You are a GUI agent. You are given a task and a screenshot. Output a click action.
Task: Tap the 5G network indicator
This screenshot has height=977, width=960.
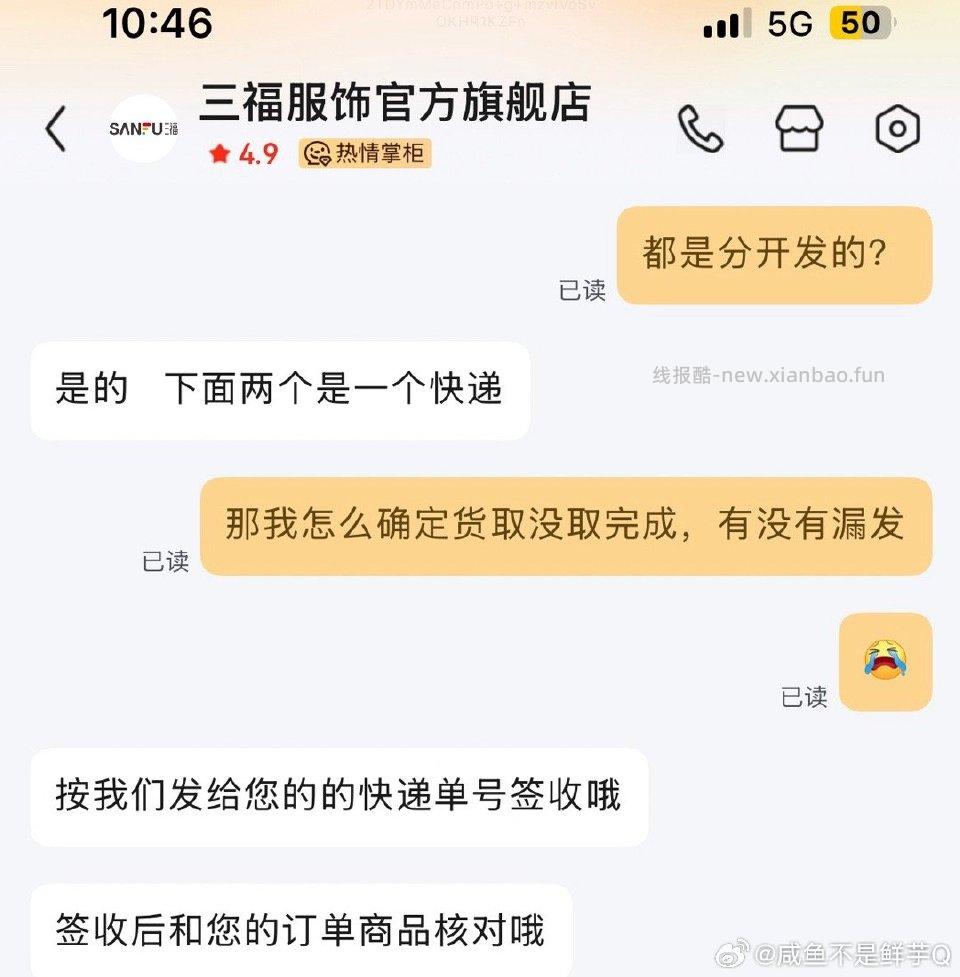[789, 23]
